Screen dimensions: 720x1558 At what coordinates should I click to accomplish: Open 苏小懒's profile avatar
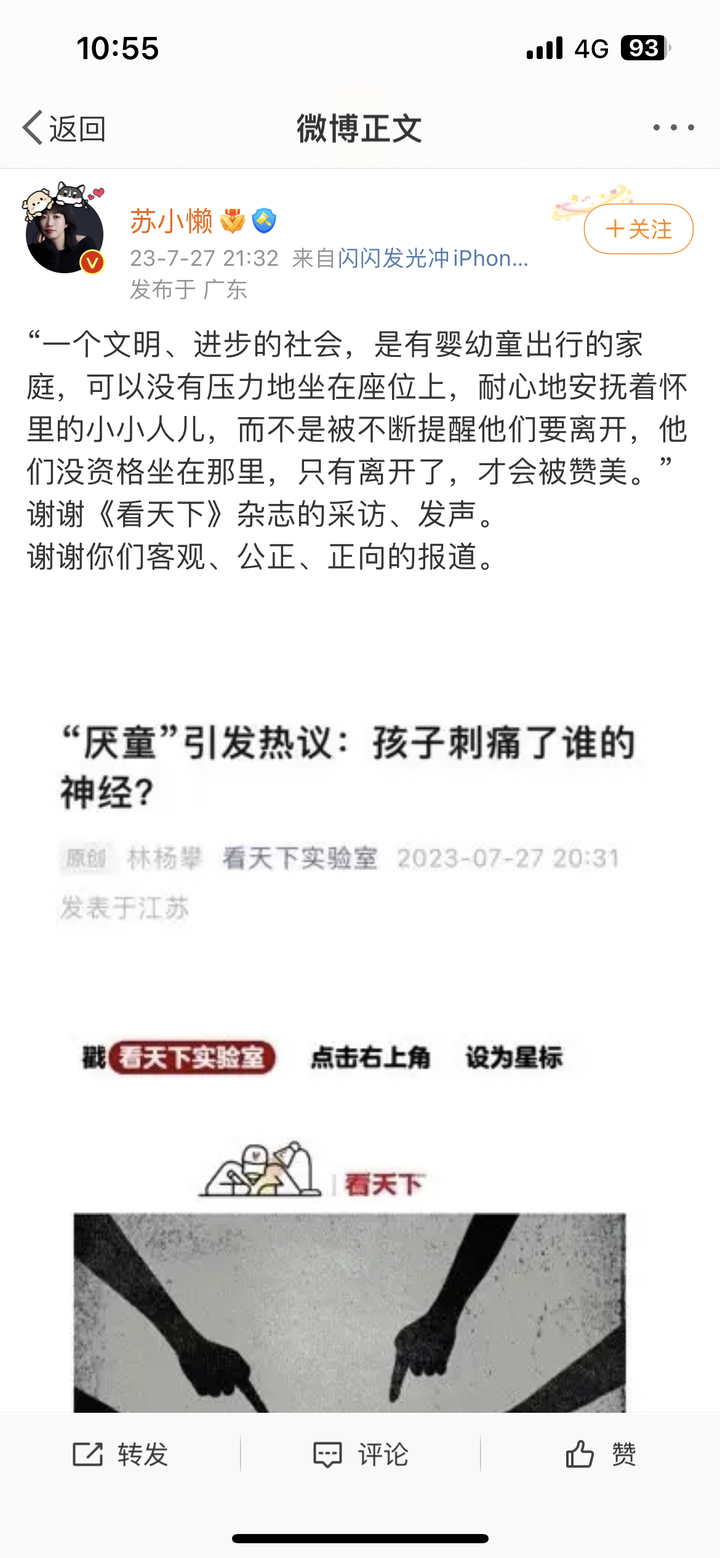pyautogui.click(x=64, y=234)
